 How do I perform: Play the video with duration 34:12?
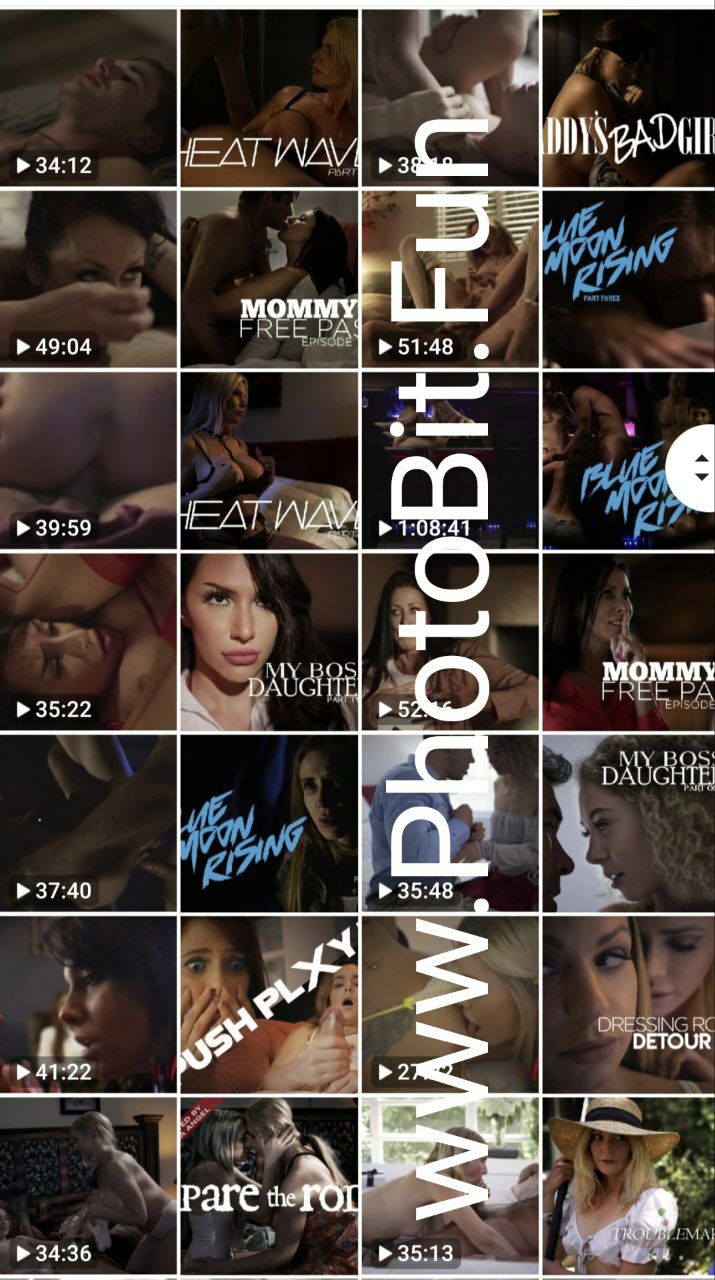point(88,98)
